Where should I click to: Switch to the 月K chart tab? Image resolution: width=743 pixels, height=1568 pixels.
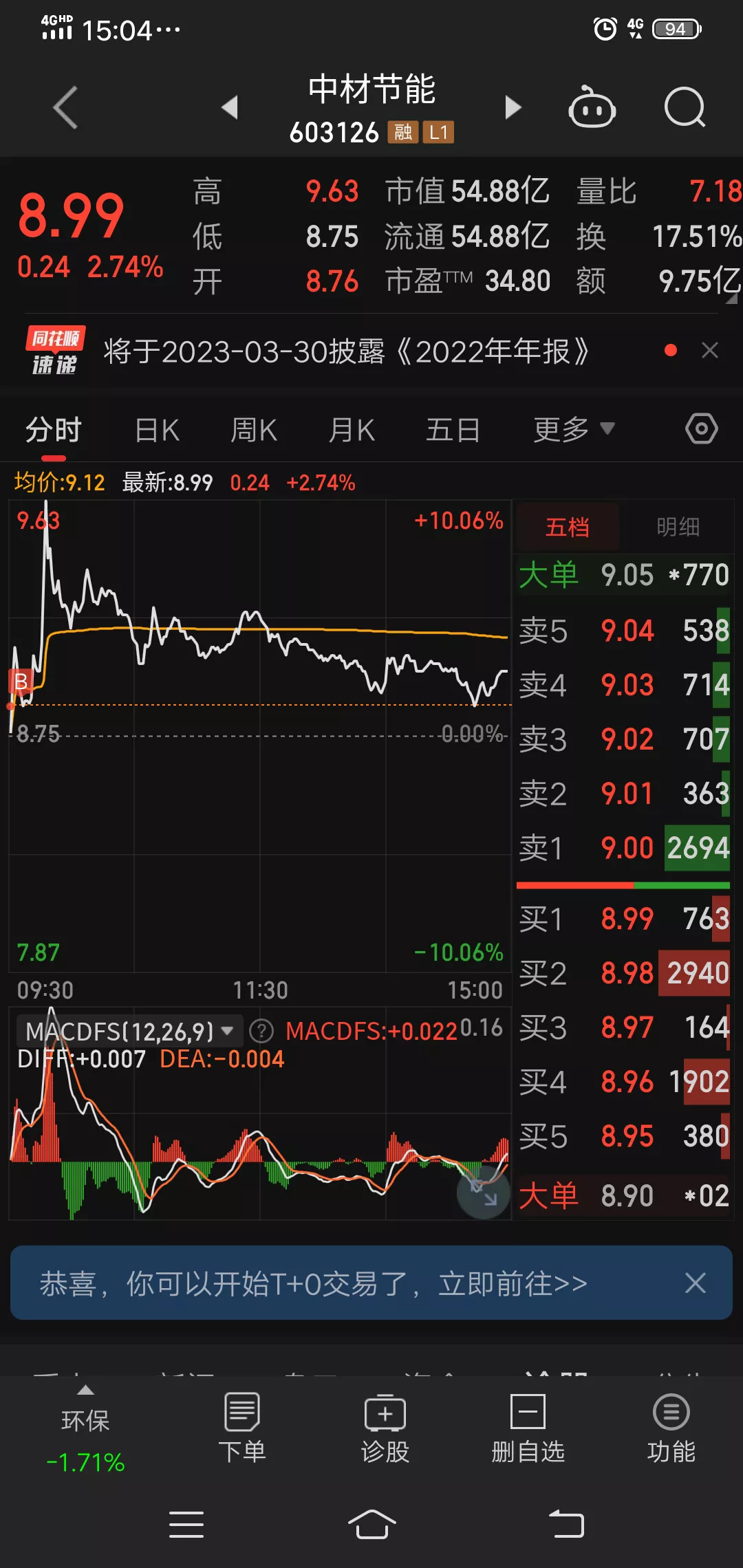pos(352,431)
